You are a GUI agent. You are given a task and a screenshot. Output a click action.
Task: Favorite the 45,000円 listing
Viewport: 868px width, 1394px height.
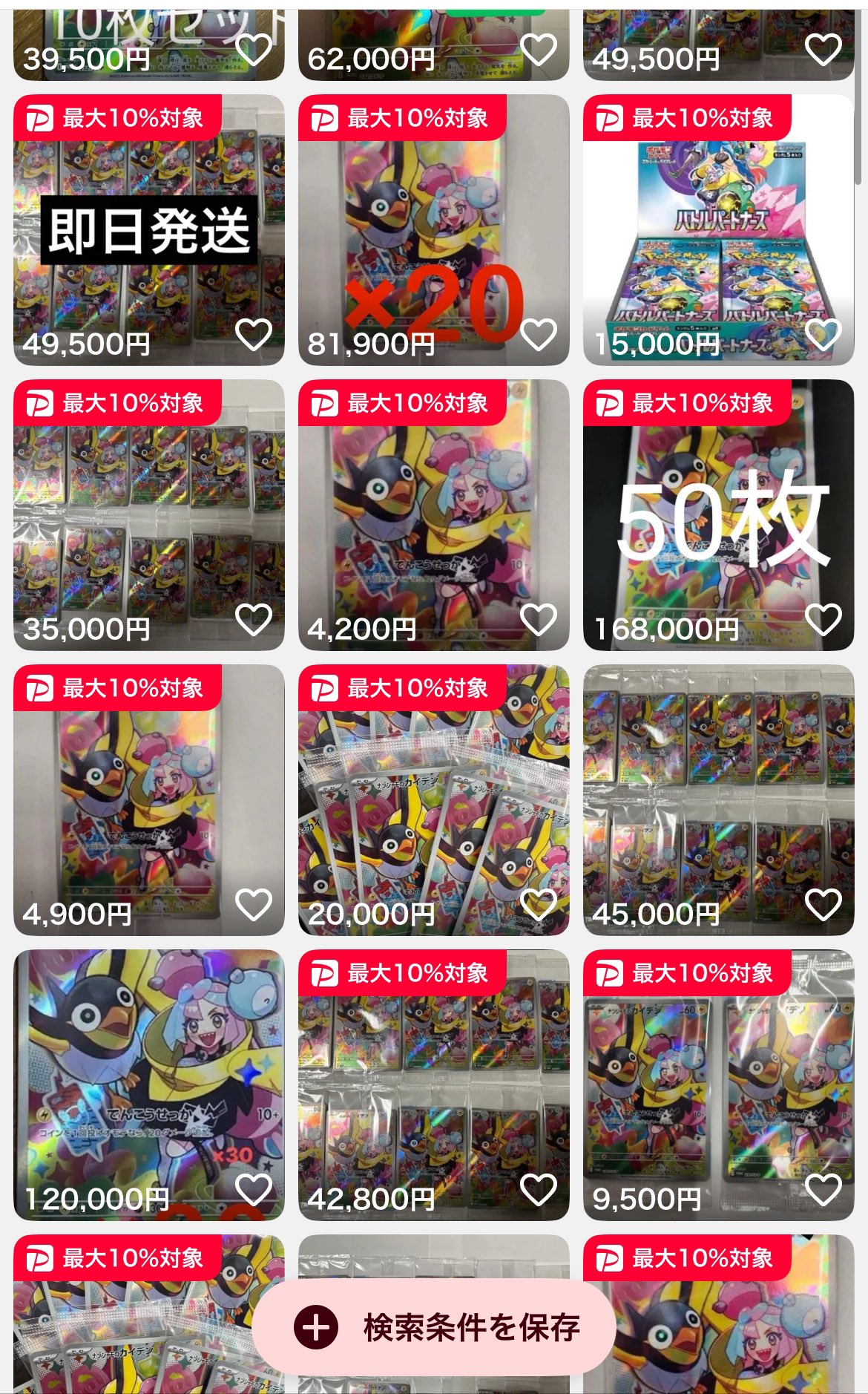(823, 905)
